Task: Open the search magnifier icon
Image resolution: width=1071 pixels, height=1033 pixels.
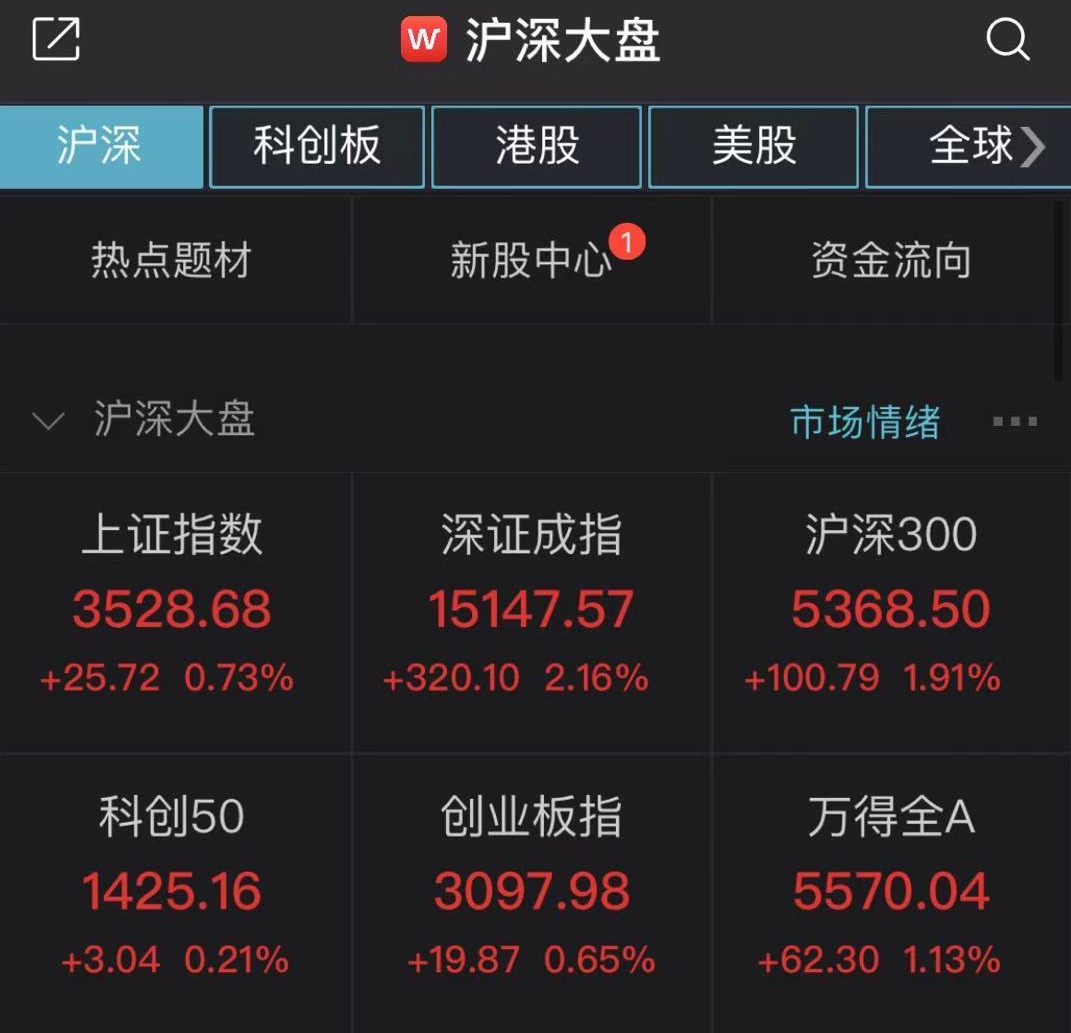Action: [1006, 40]
